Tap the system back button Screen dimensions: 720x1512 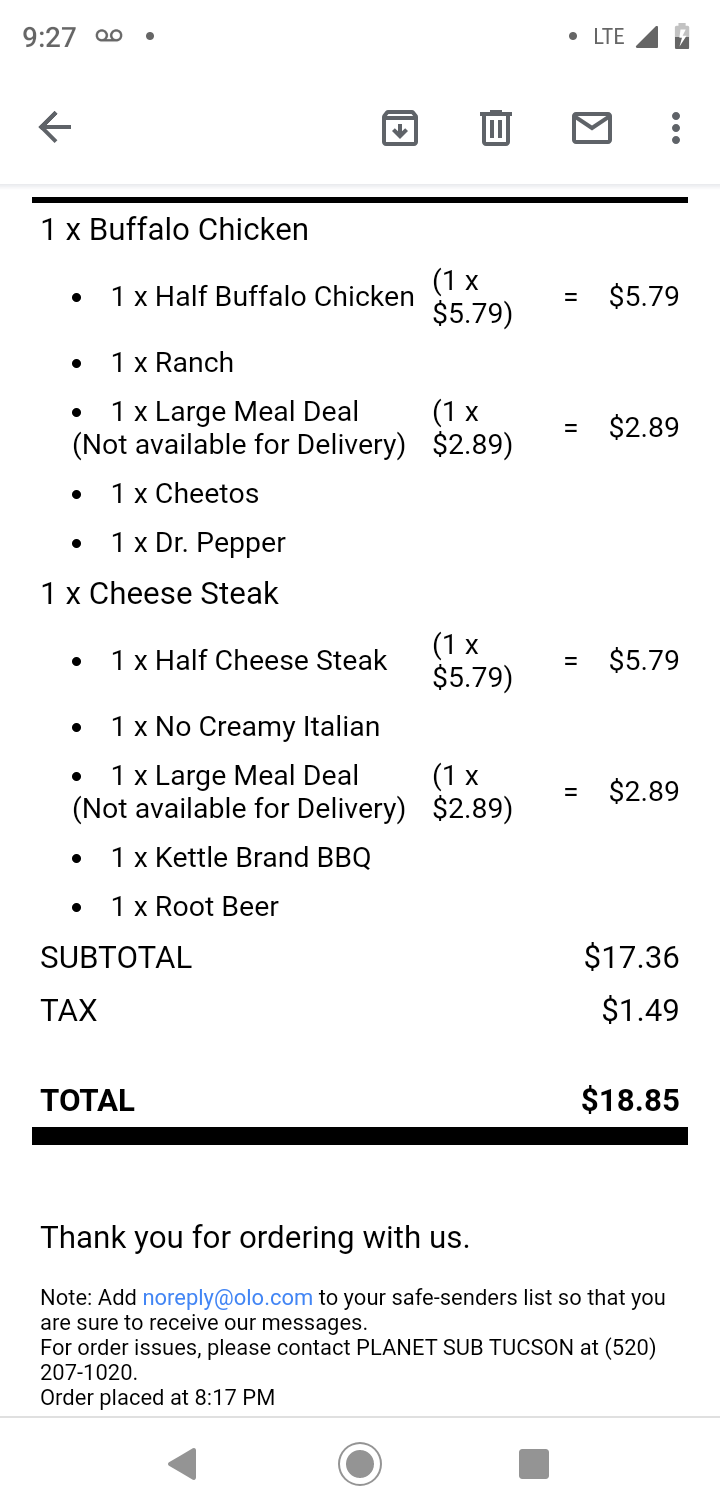coord(182,1465)
